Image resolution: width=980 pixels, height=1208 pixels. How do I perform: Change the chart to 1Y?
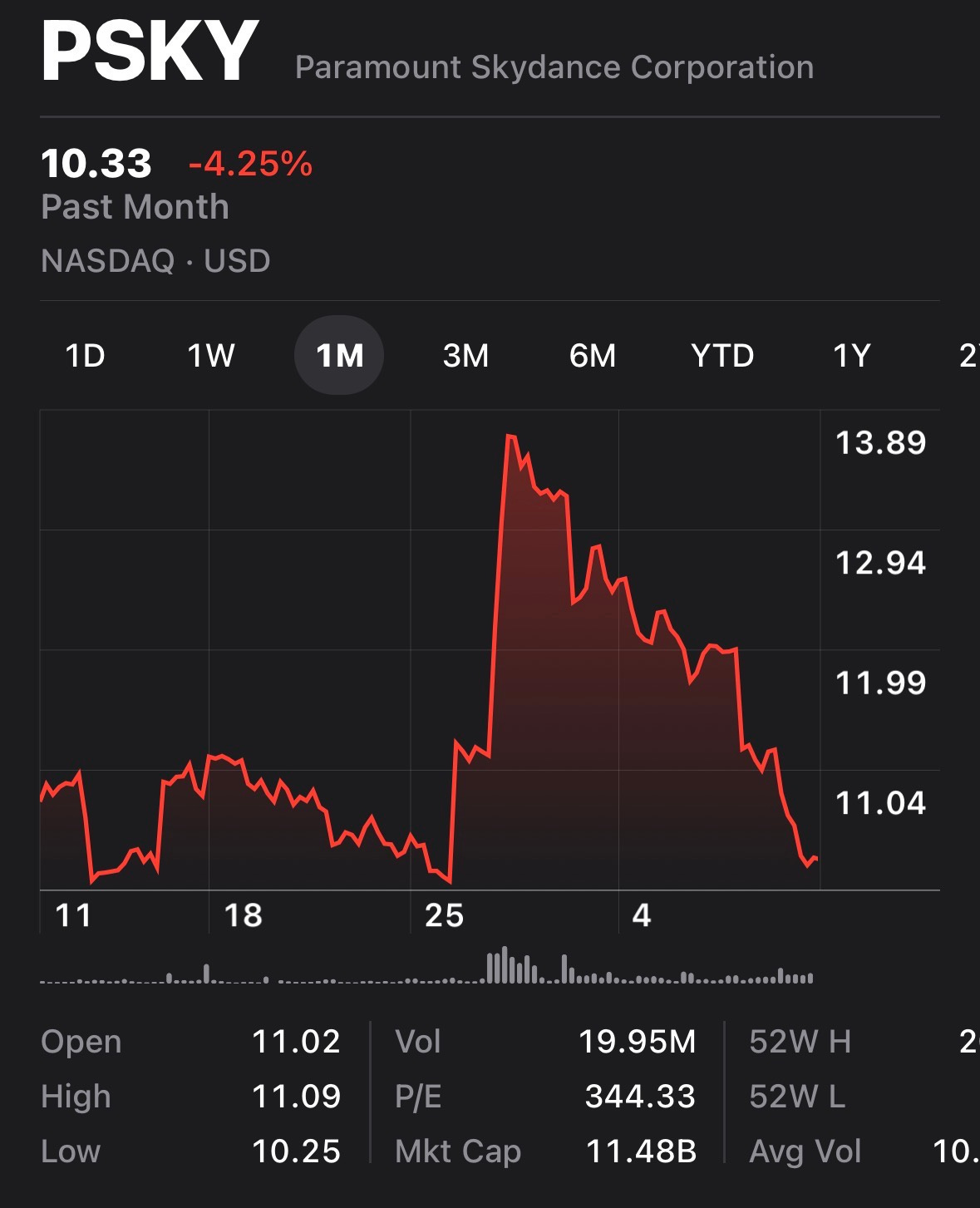[x=852, y=356]
